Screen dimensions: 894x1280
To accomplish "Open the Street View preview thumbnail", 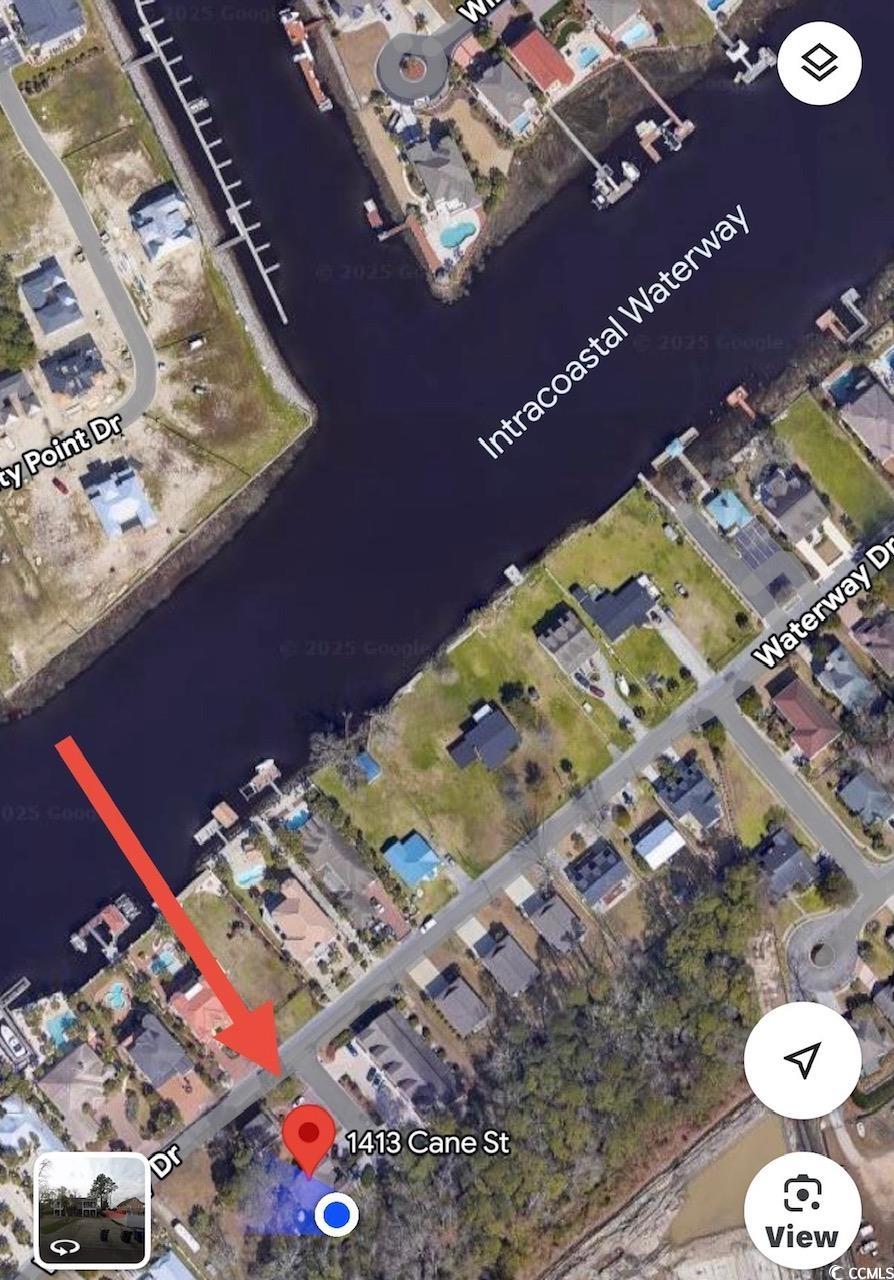I will click(x=92, y=1210).
